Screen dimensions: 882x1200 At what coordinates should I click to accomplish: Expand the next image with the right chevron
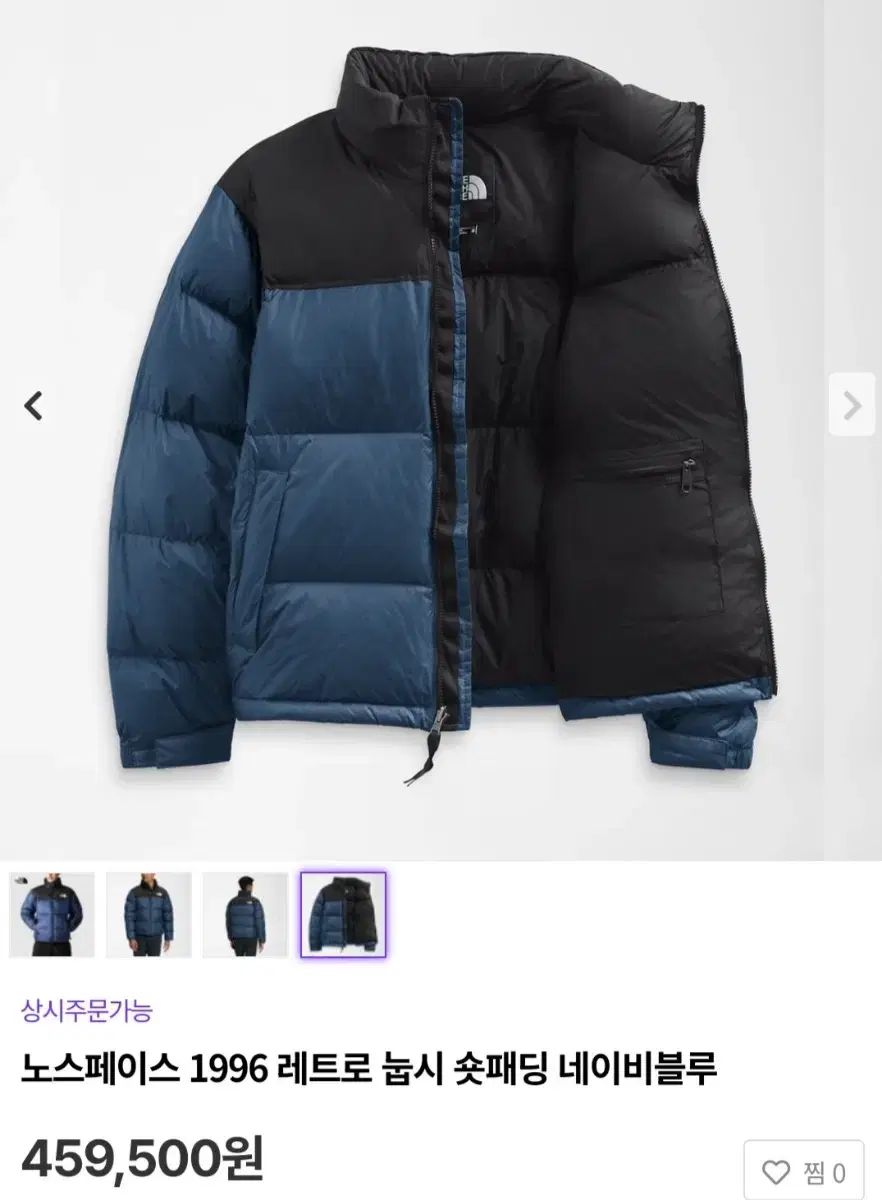pyautogui.click(x=853, y=404)
